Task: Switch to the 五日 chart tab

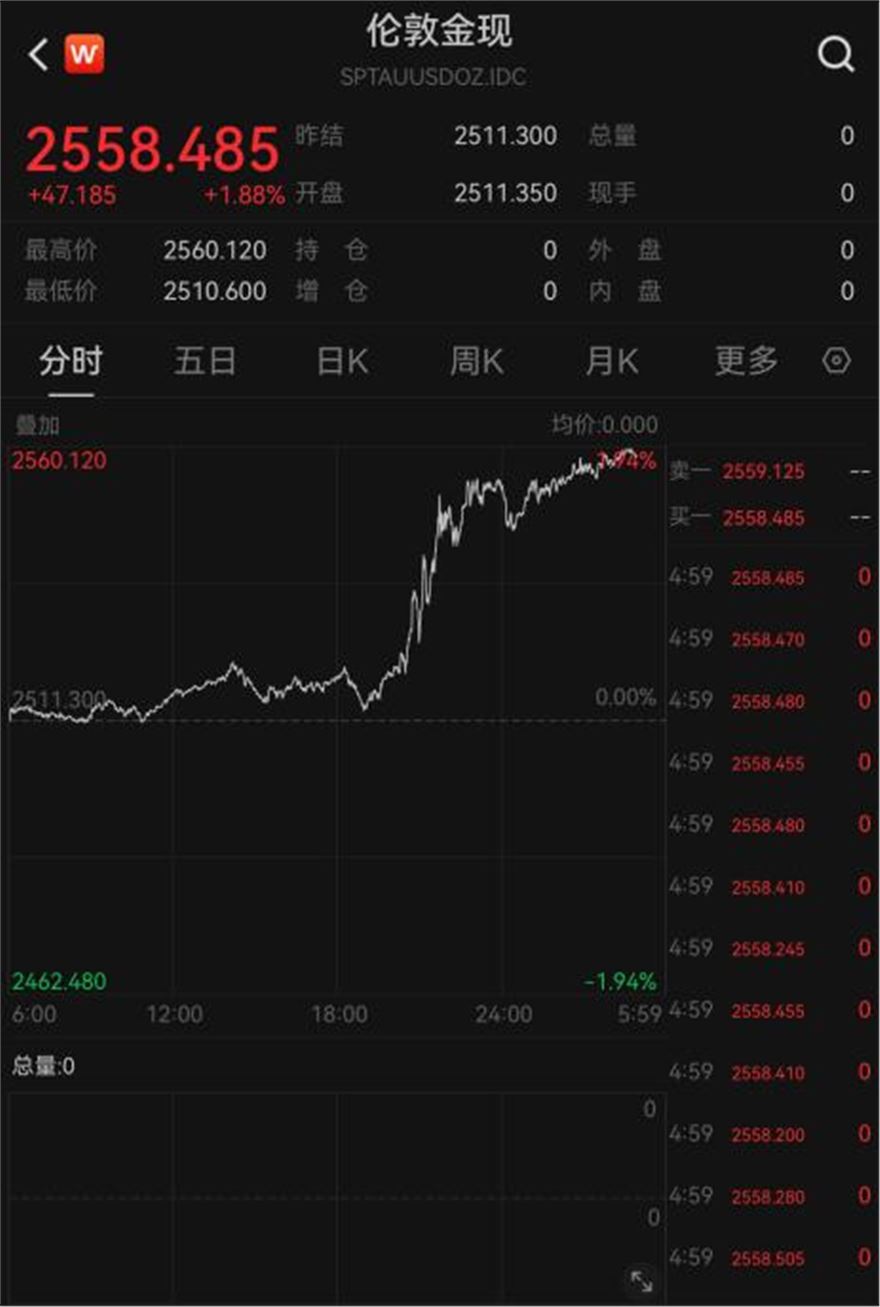Action: click(205, 361)
